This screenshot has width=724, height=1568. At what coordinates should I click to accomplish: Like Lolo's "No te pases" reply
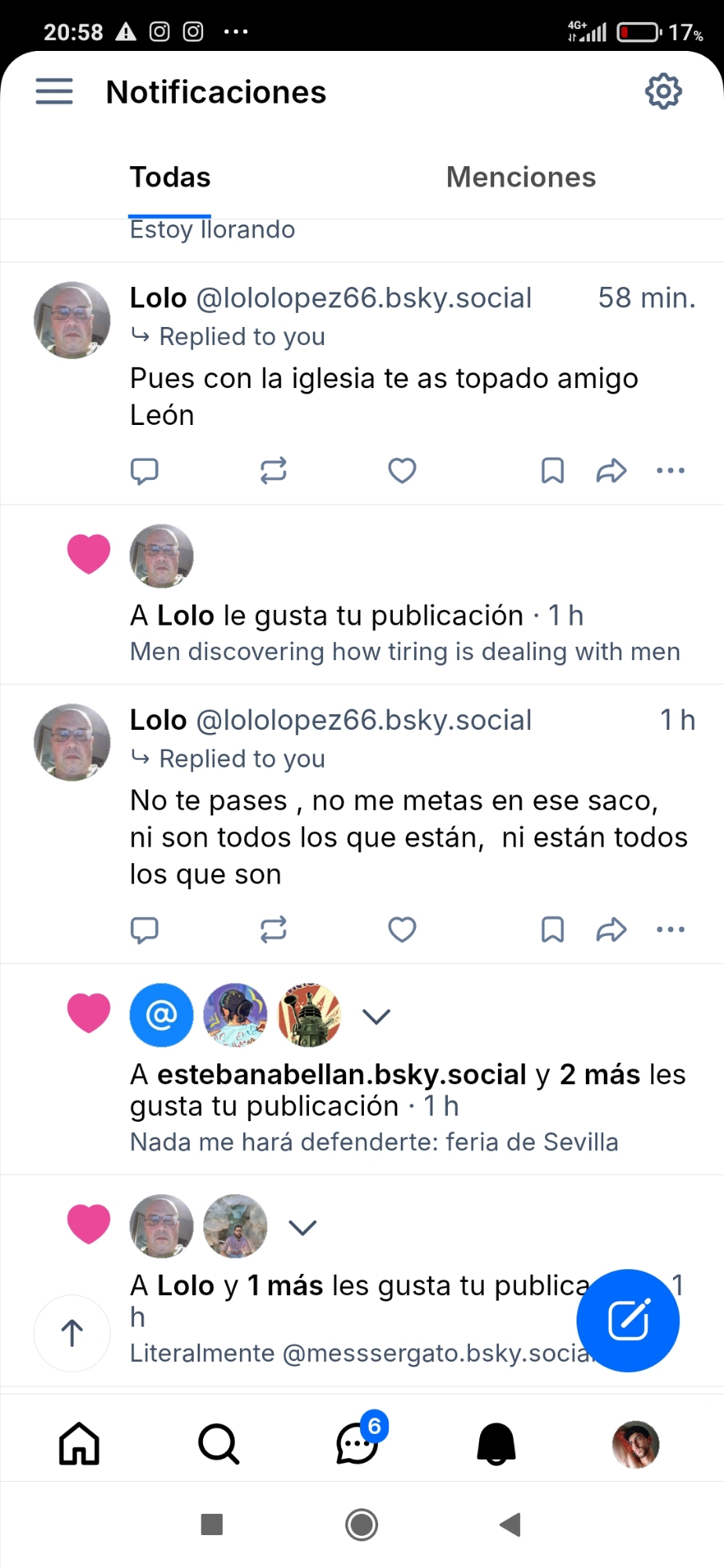coord(402,930)
